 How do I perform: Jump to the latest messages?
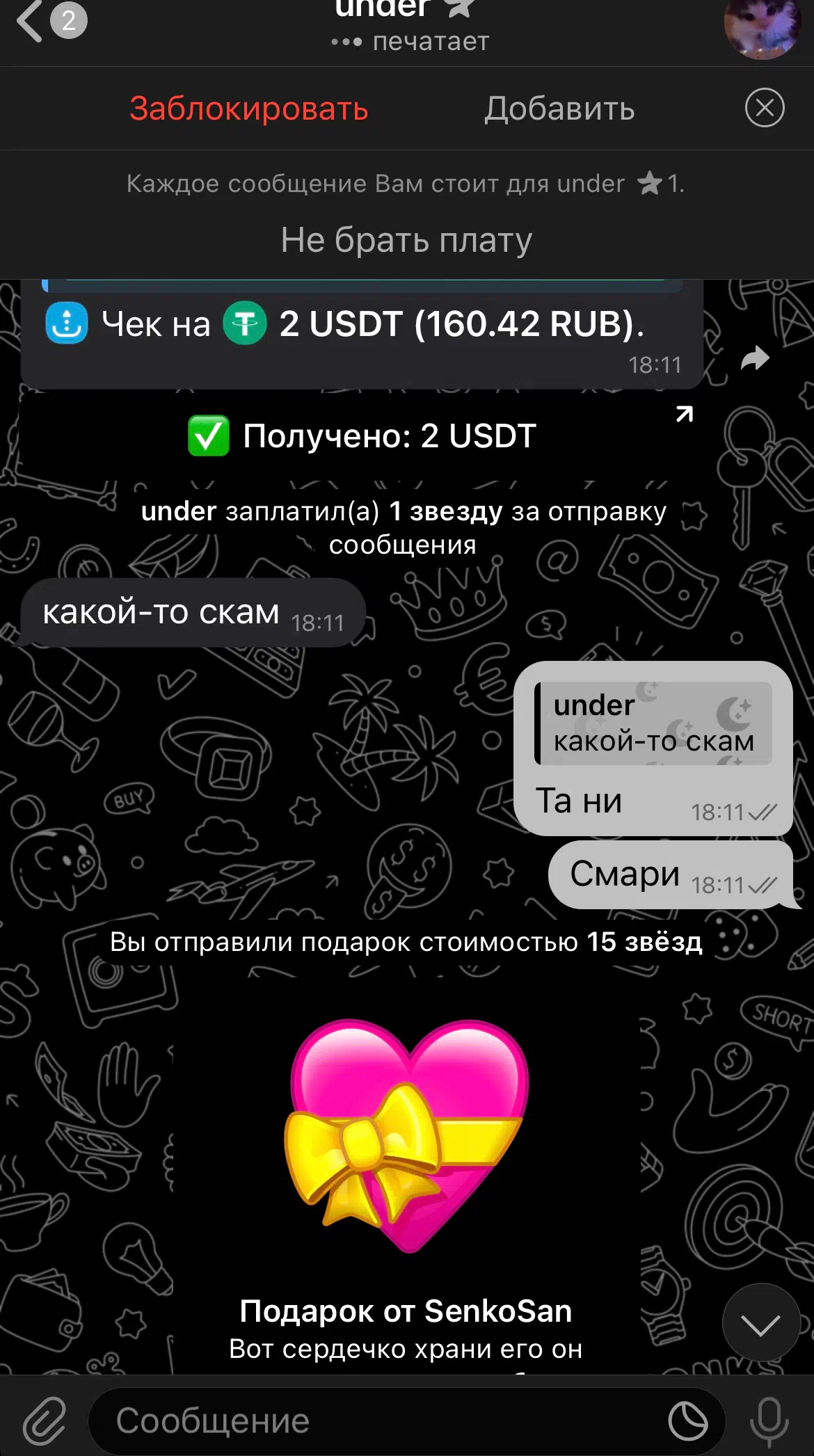[761, 1322]
